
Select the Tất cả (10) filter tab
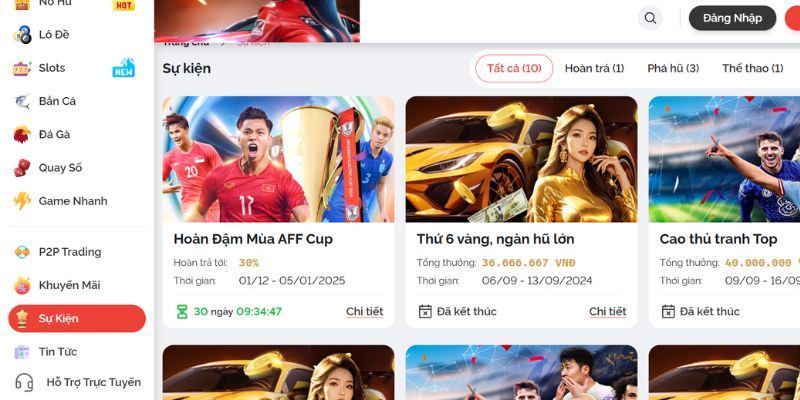(x=514, y=68)
